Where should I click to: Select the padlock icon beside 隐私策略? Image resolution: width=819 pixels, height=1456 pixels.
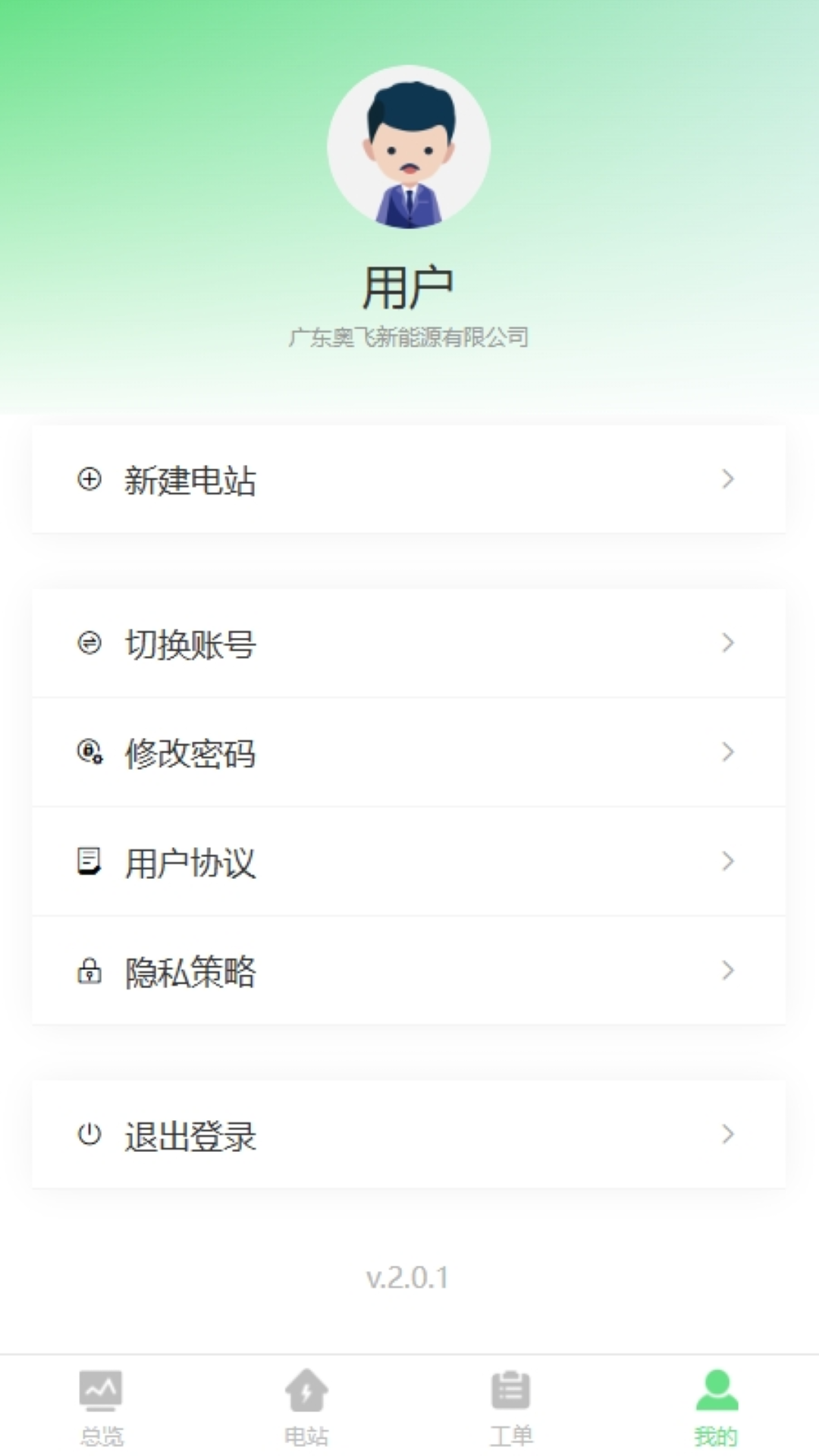[89, 971]
